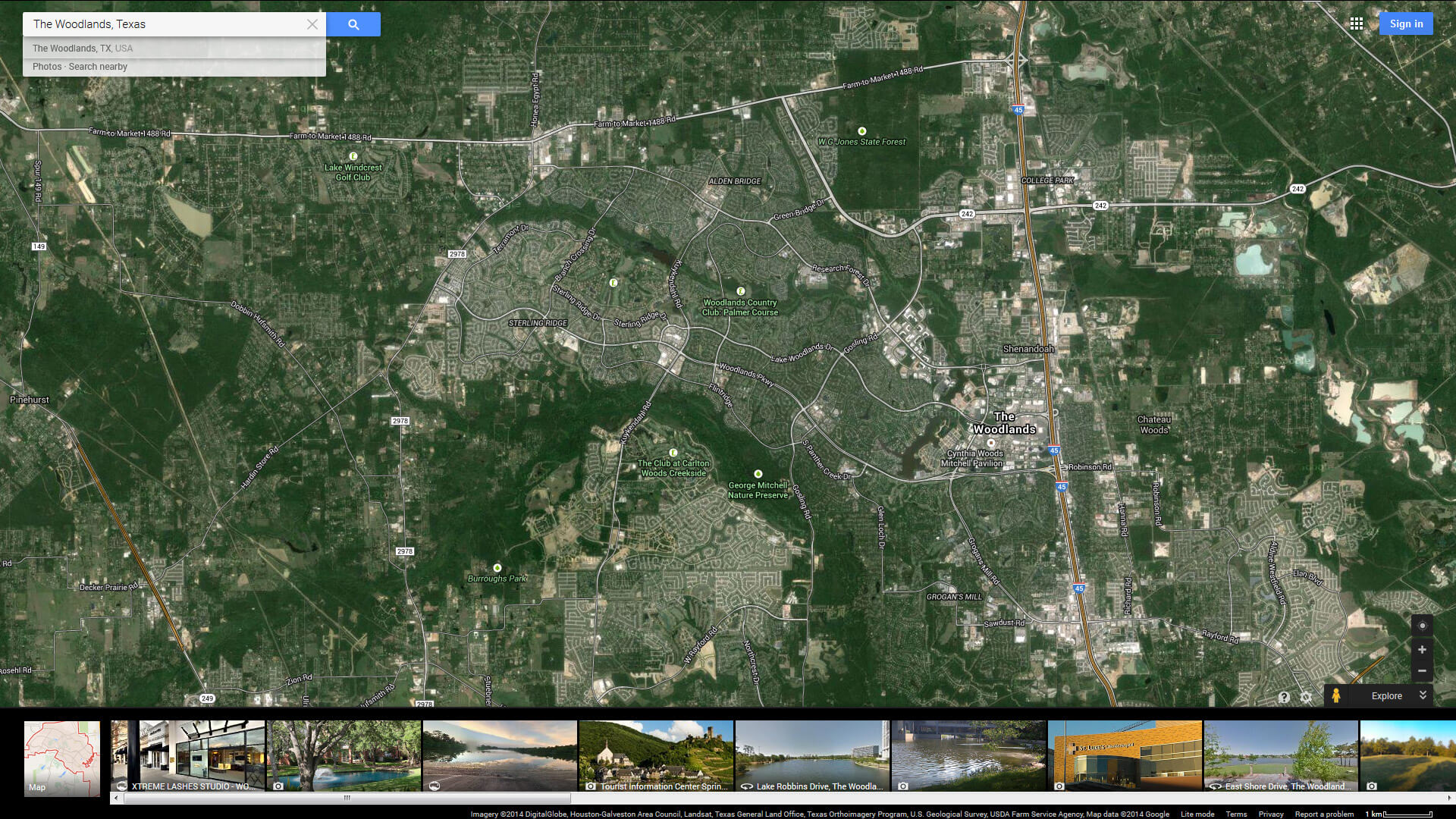Open the Xtreme Lashes Studio photo
This screenshot has width=1456, height=819.
(x=188, y=756)
